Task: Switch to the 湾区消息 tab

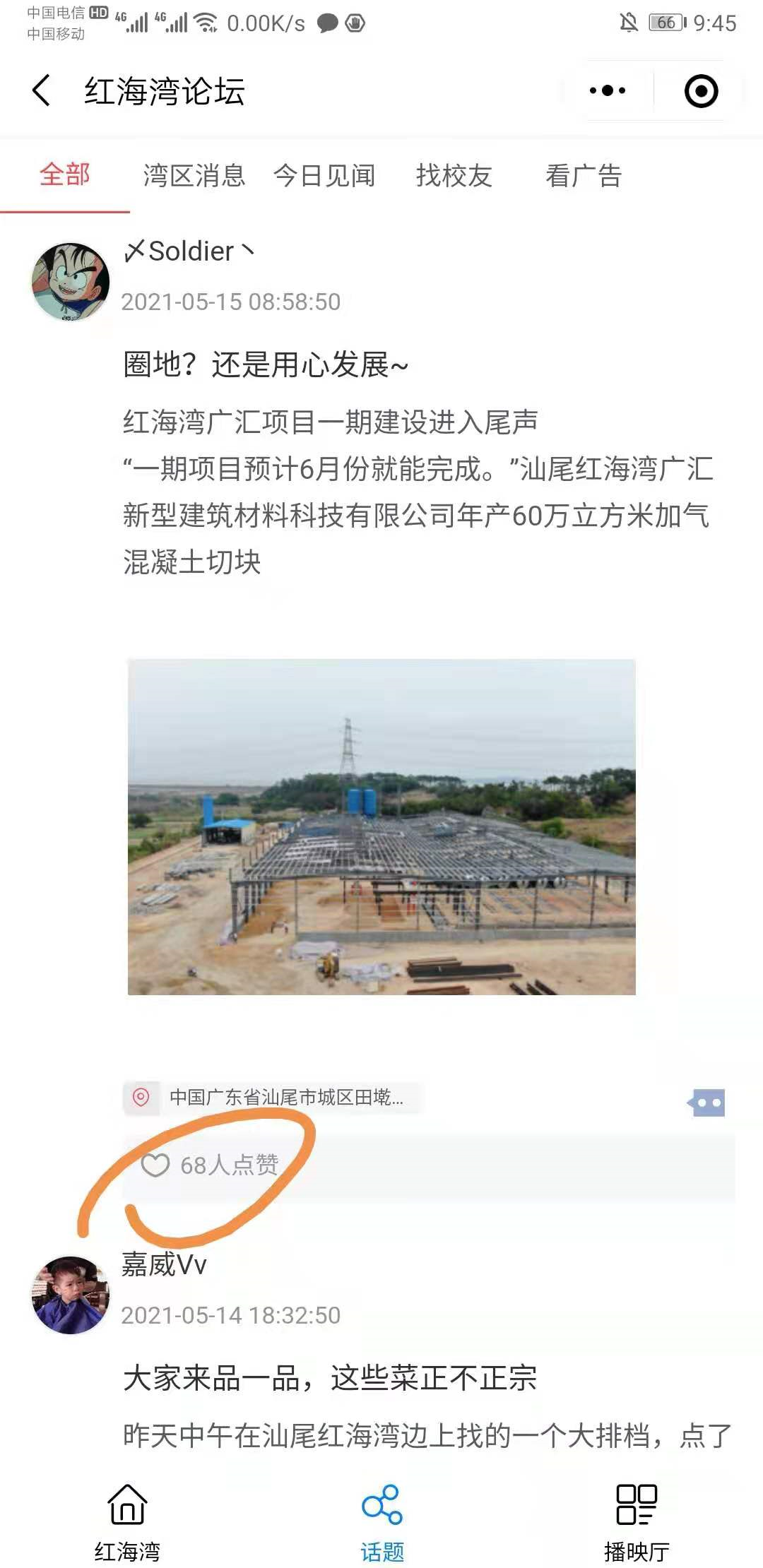Action: (x=194, y=175)
